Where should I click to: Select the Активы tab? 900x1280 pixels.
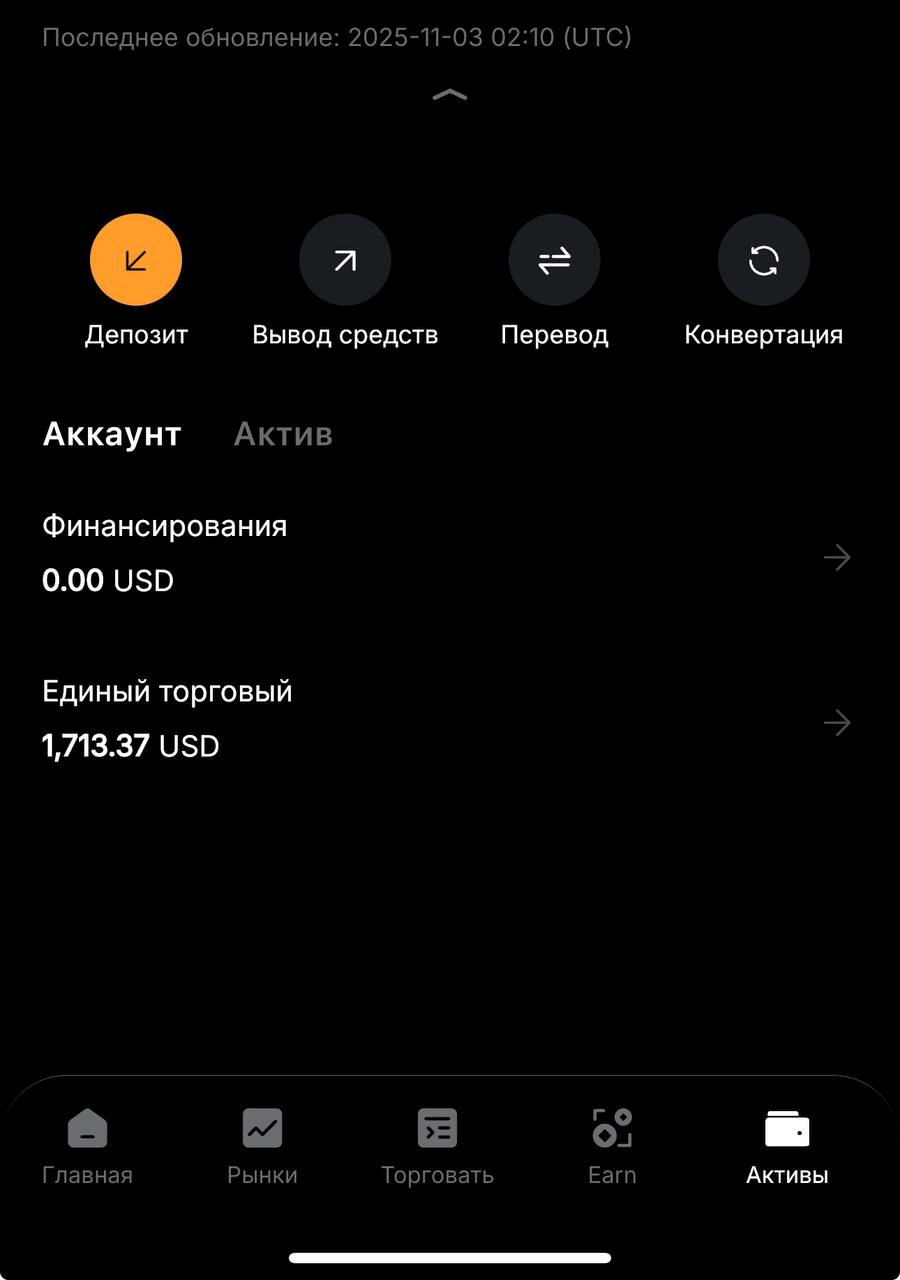click(x=787, y=1146)
